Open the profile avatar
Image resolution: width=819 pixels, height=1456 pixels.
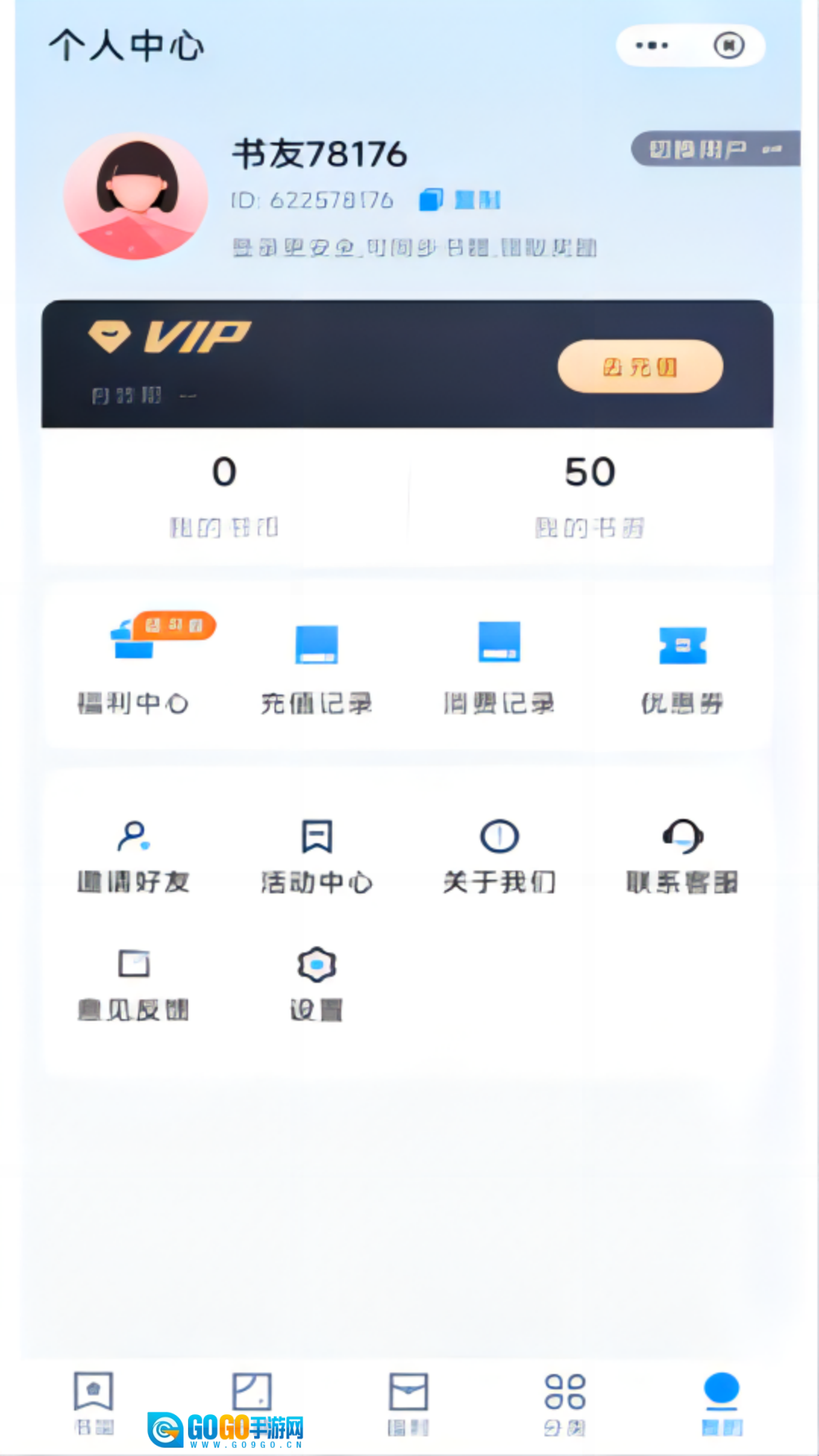coord(136,196)
